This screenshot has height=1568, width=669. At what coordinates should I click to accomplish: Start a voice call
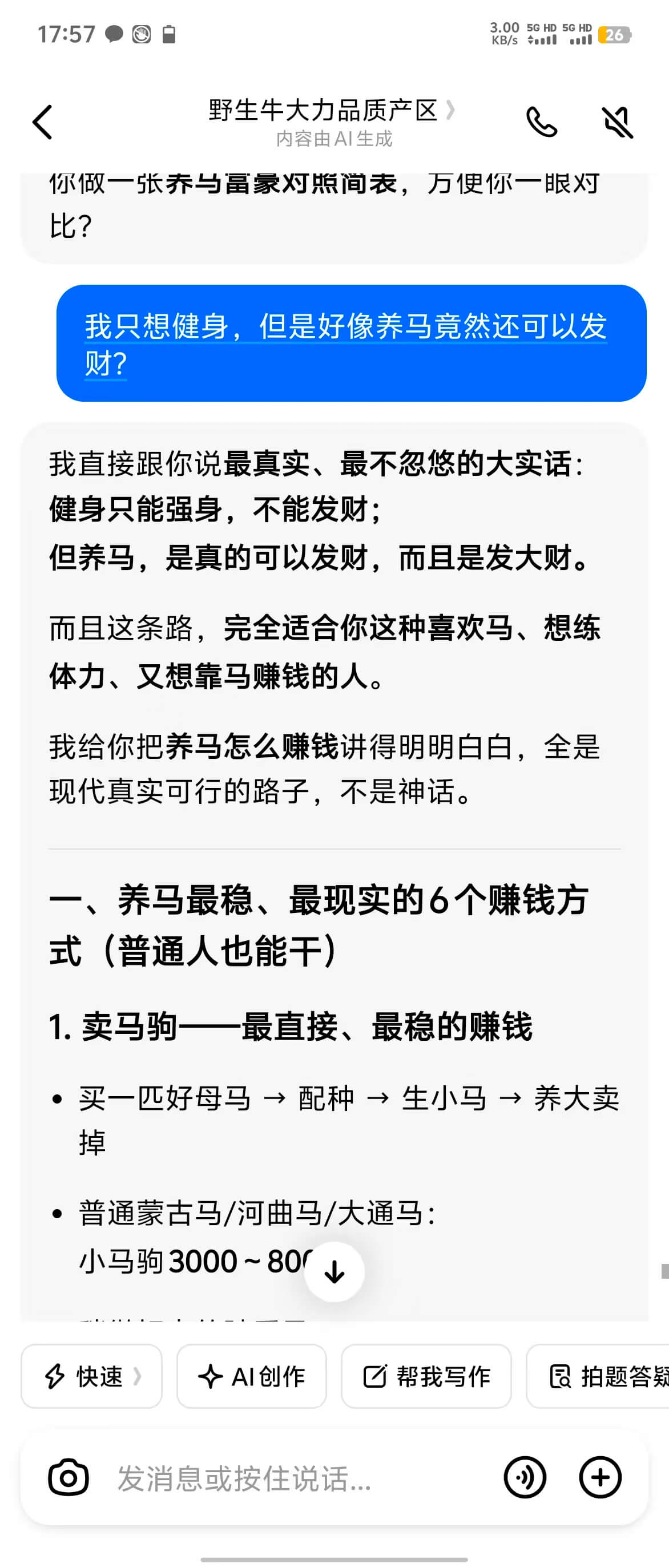(x=541, y=122)
